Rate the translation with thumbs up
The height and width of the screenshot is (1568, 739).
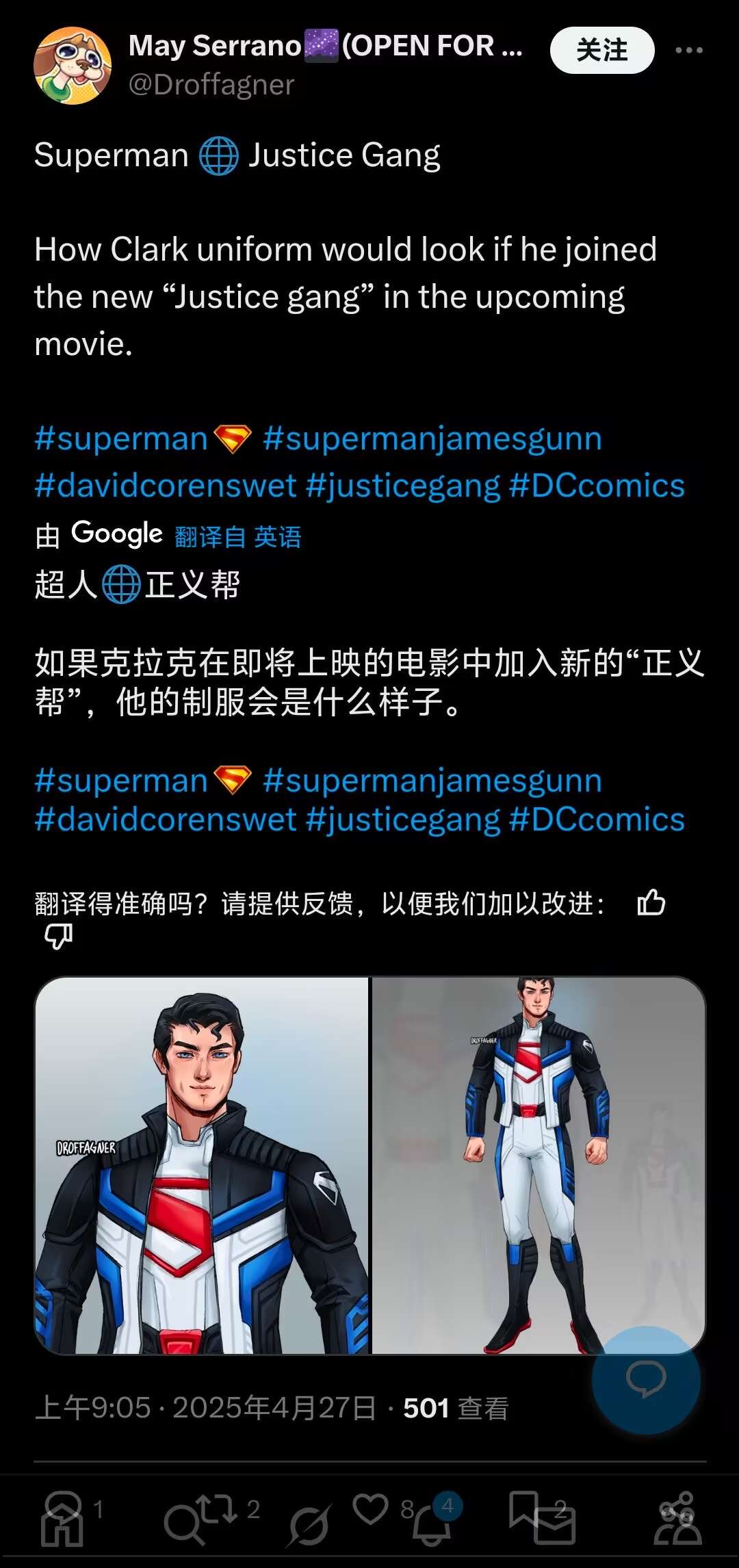[651, 902]
